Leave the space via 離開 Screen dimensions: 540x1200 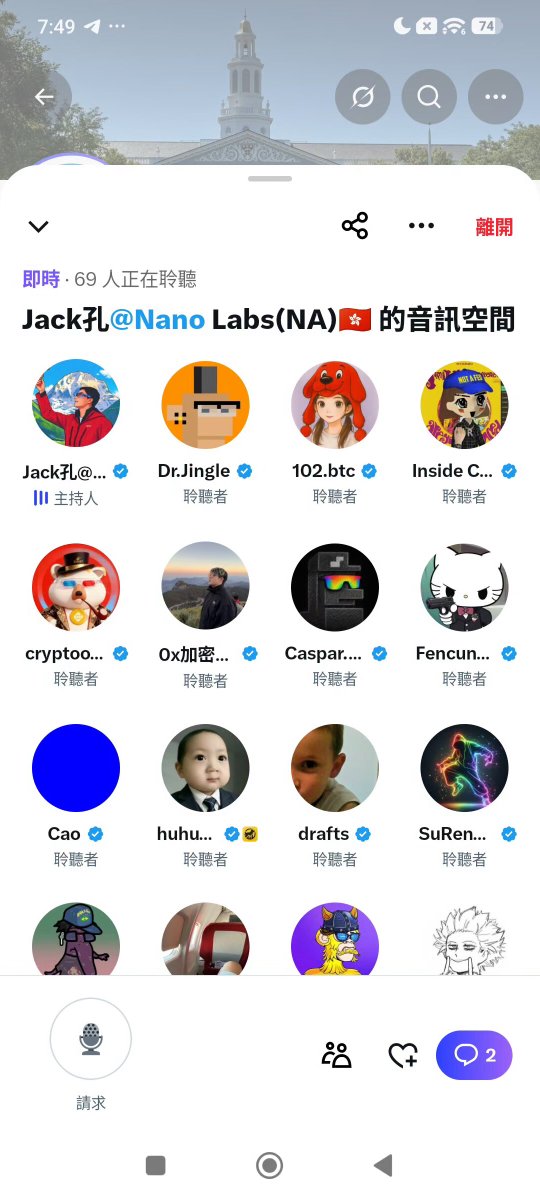pyautogui.click(x=494, y=227)
